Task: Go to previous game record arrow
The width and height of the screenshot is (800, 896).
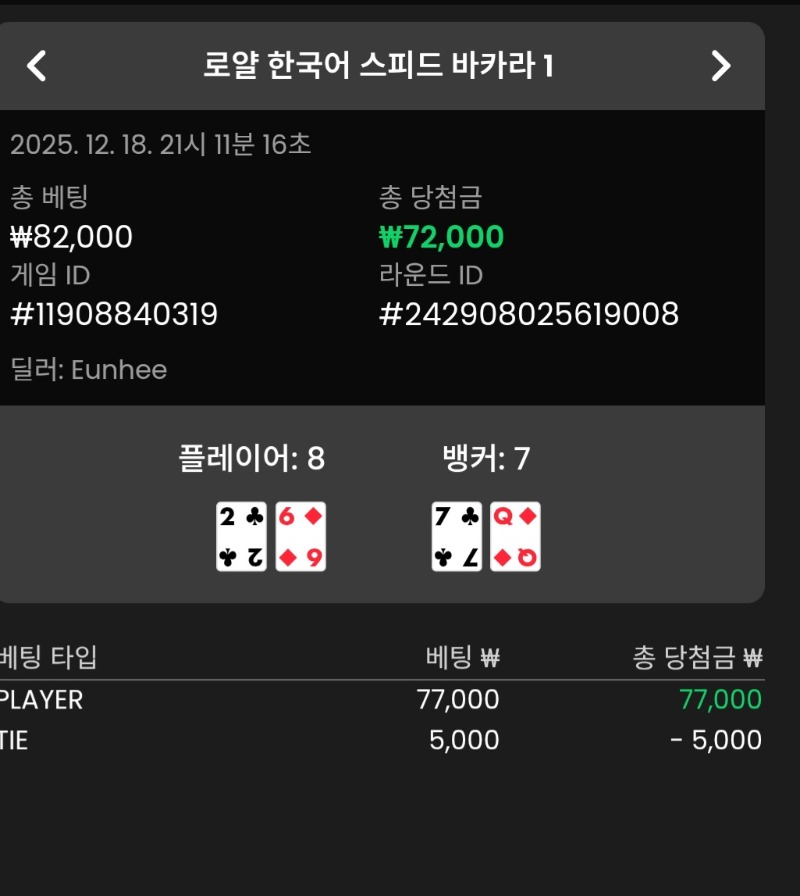Action: click(36, 66)
